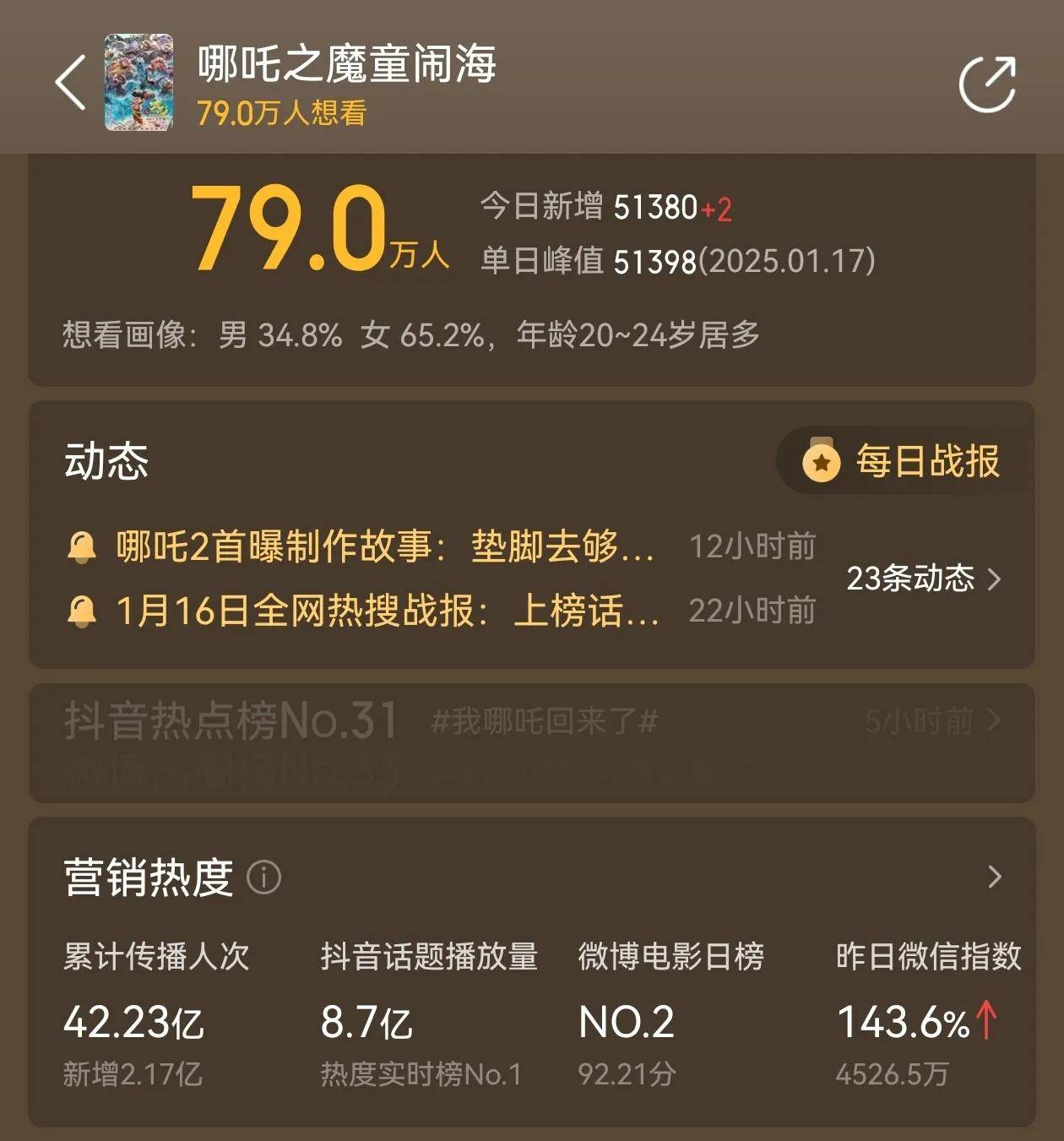Open 抖音热点榜No.31 ranking row
The image size is (1064, 1141).
tap(532, 721)
